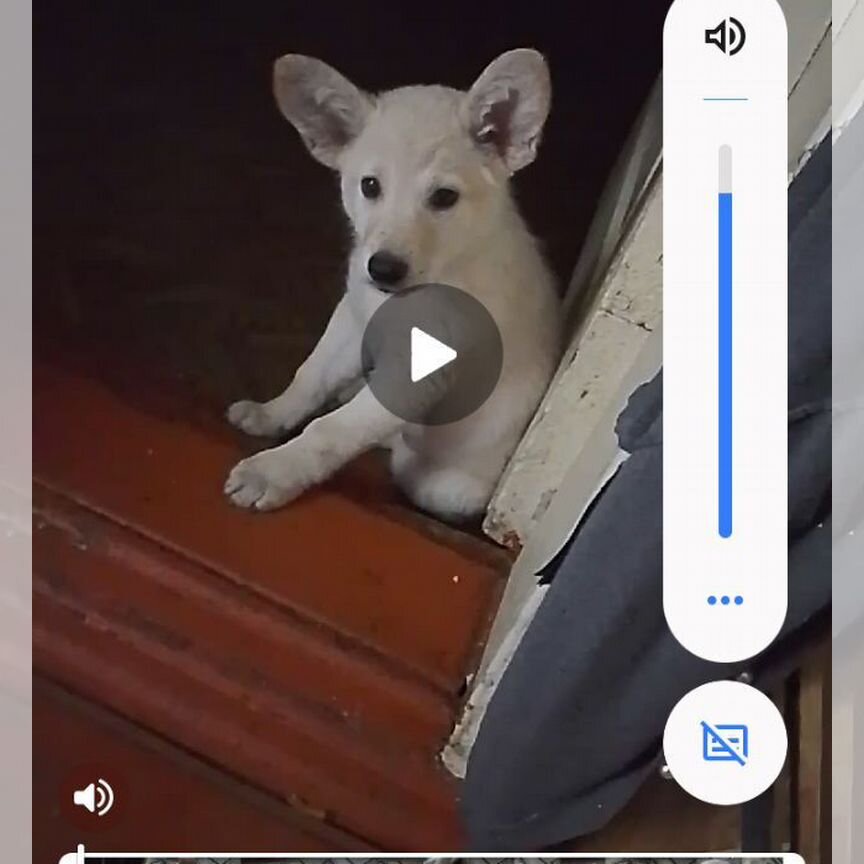The height and width of the screenshot is (864, 864).
Task: Play the puppy video
Action: 432,354
